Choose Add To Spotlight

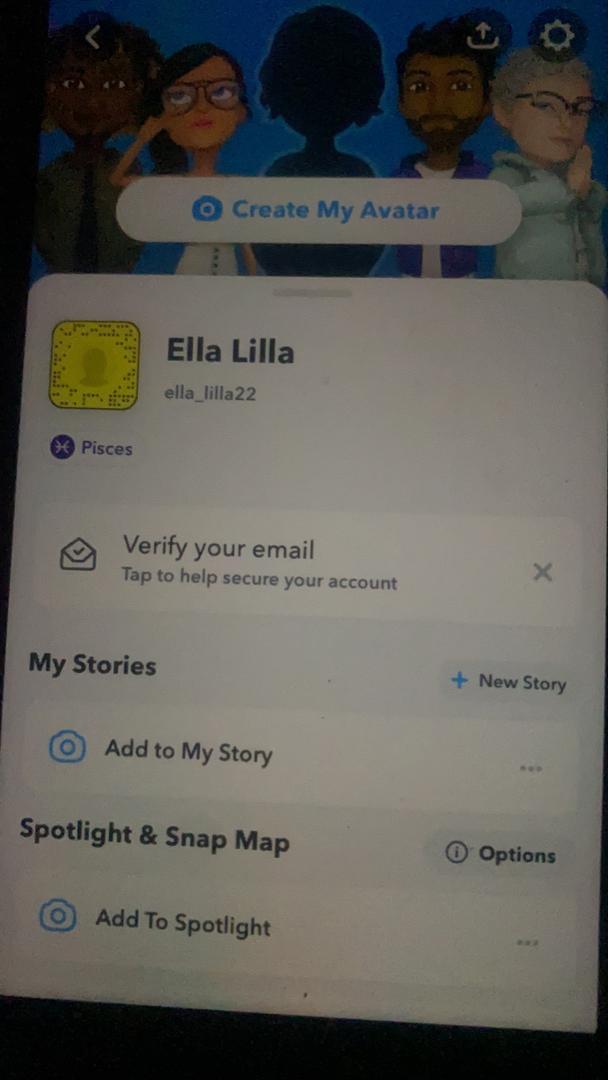pyautogui.click(x=182, y=921)
